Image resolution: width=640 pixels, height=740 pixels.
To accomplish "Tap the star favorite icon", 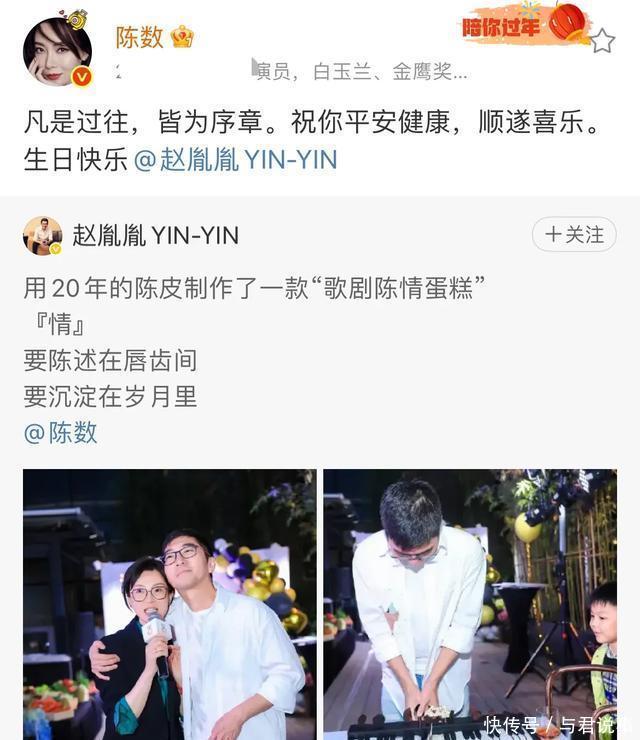I will pyautogui.click(x=602, y=41).
